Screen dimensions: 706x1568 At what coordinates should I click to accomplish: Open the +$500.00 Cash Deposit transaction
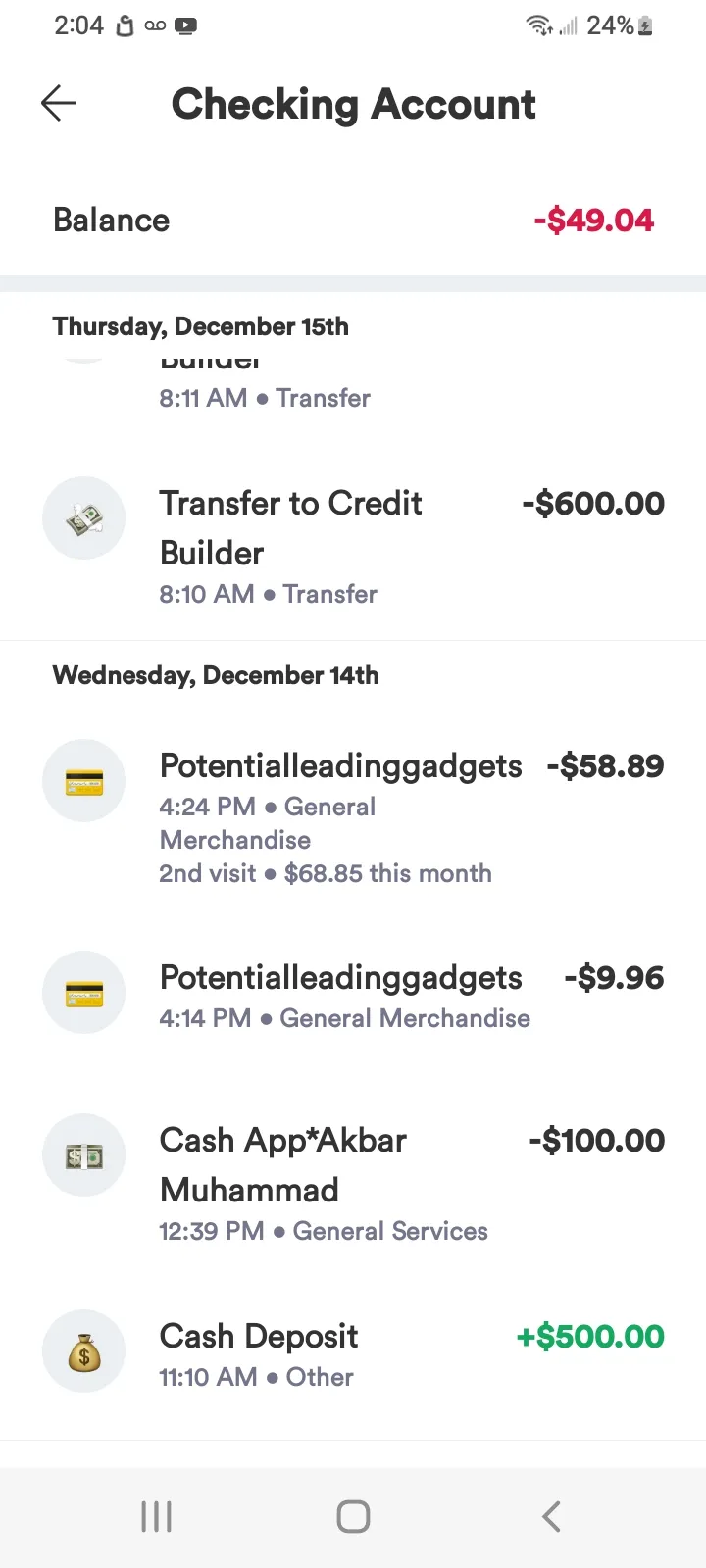click(353, 1354)
